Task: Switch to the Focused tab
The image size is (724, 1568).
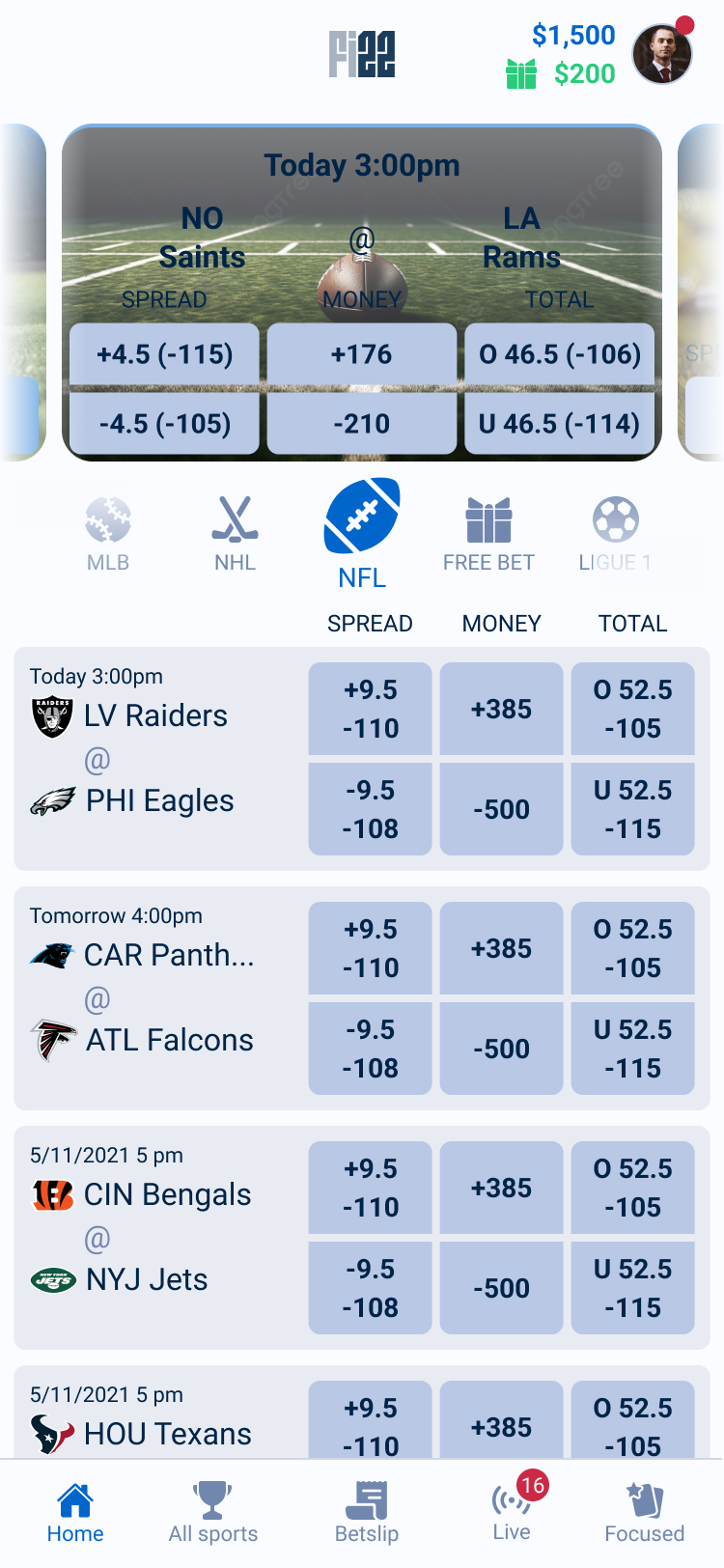Action: [644, 1513]
